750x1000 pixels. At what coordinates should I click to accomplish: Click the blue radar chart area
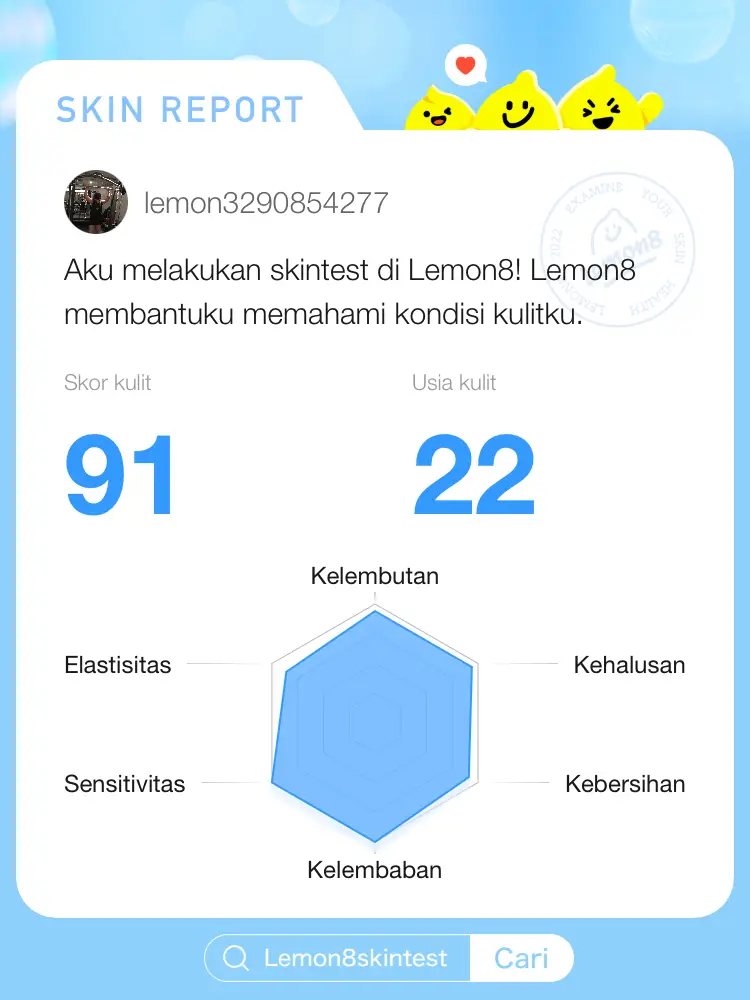[375, 725]
